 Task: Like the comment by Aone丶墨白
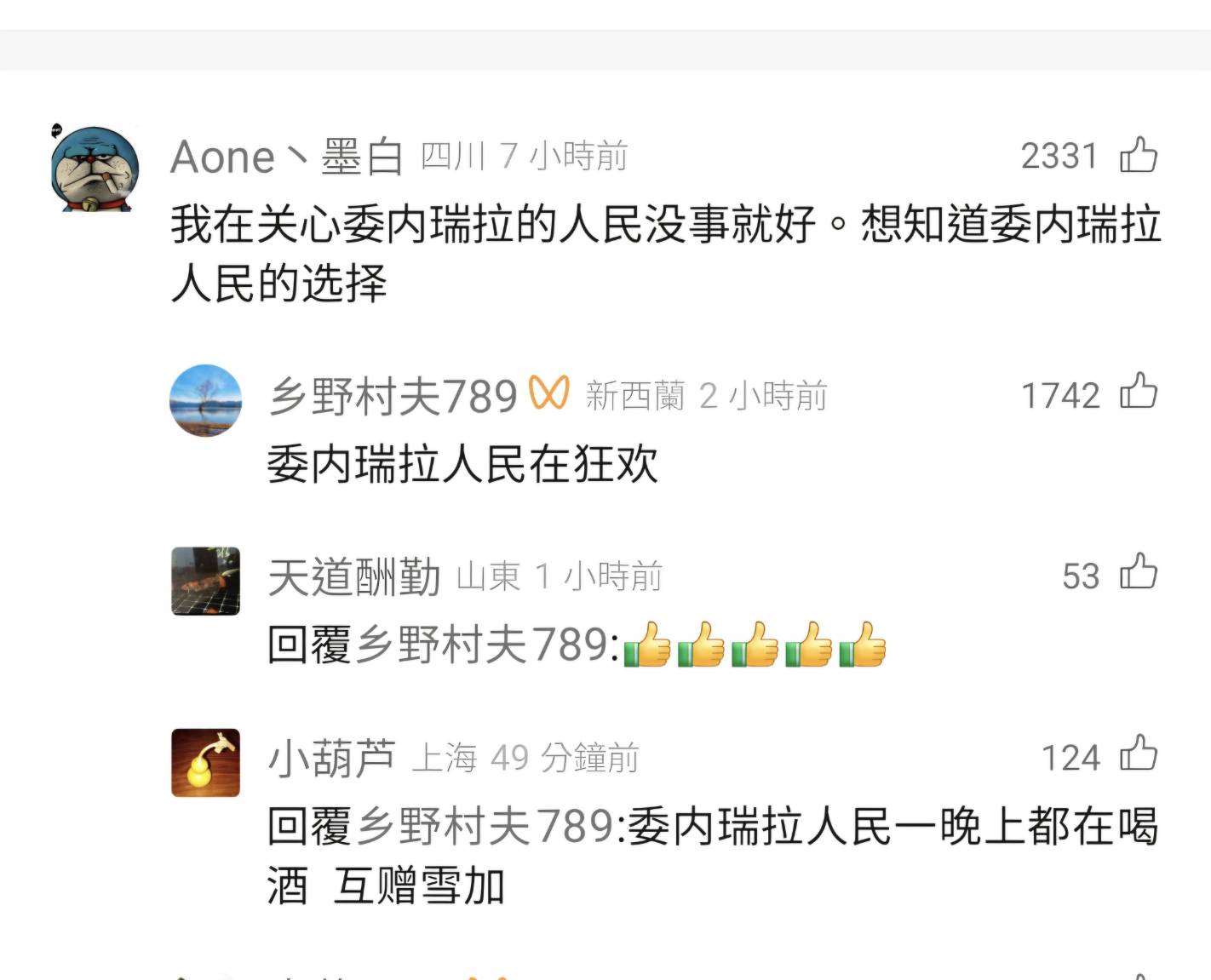coord(1139,155)
